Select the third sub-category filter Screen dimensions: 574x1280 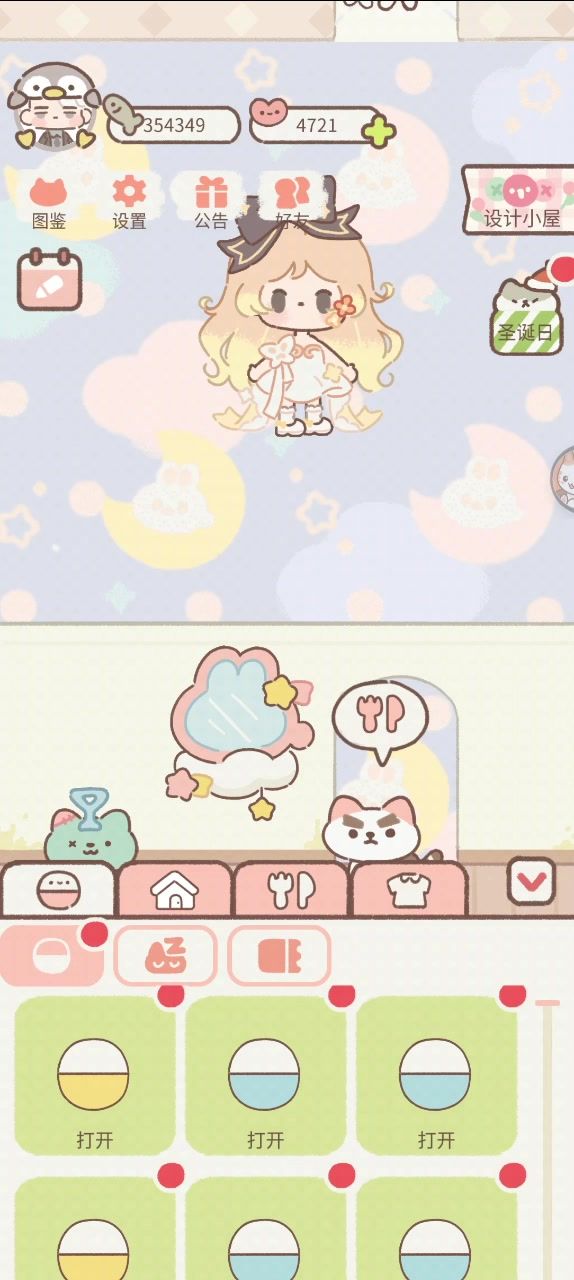[279, 956]
